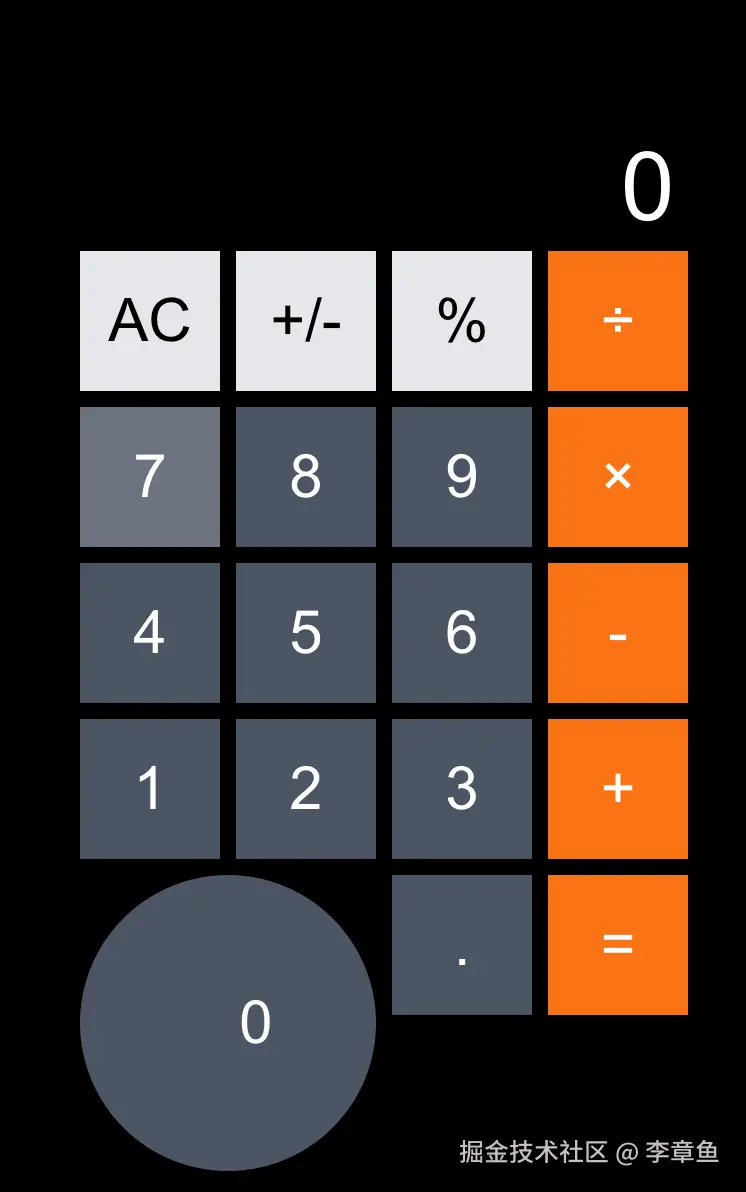Enter the digit 8
Image resolution: width=746 pixels, height=1192 pixels.
(x=306, y=476)
